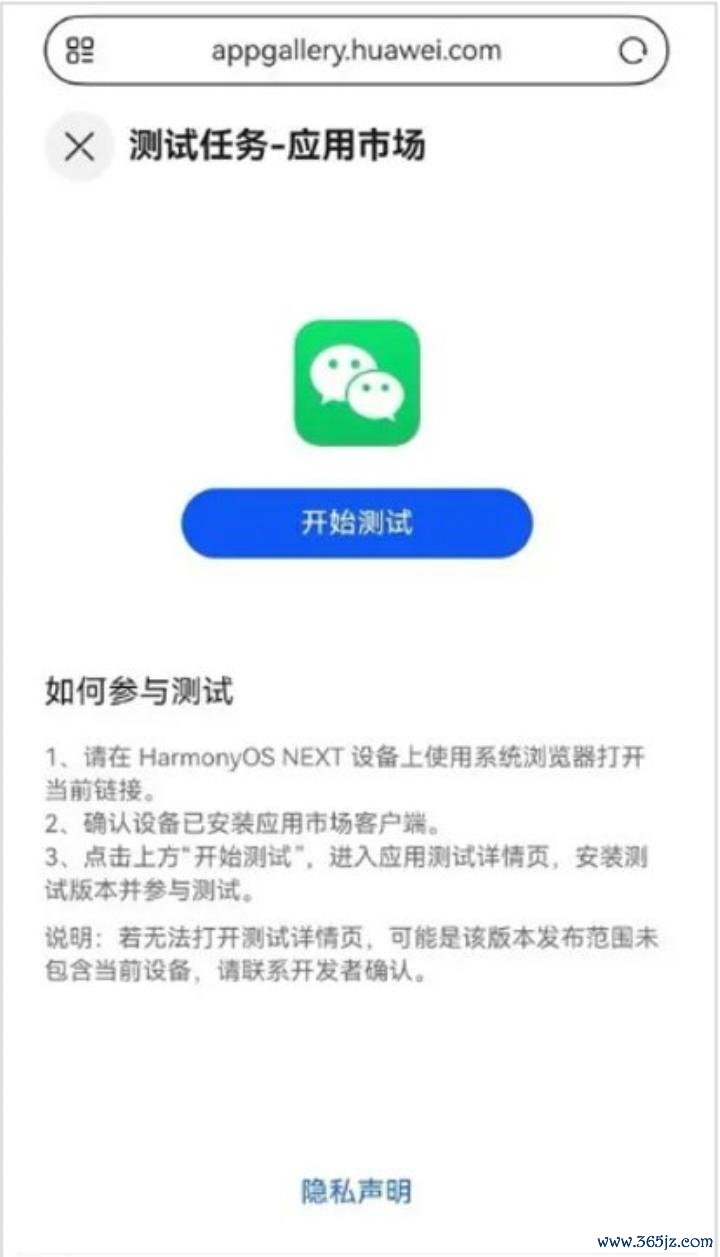Viewport: 720px width, 1257px height.
Task: Start testing with the 开始测试 button
Action: [357, 523]
